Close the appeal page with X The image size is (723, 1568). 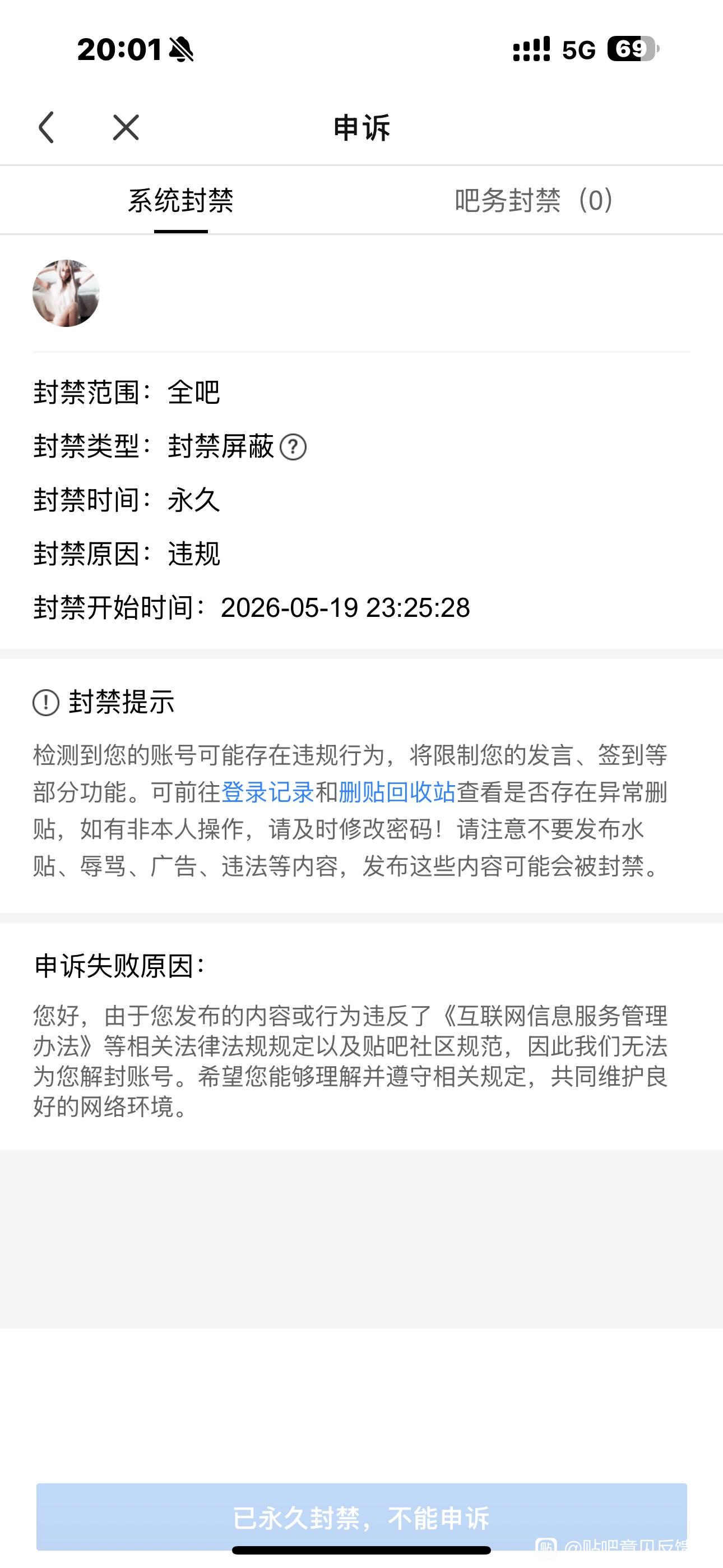click(126, 127)
